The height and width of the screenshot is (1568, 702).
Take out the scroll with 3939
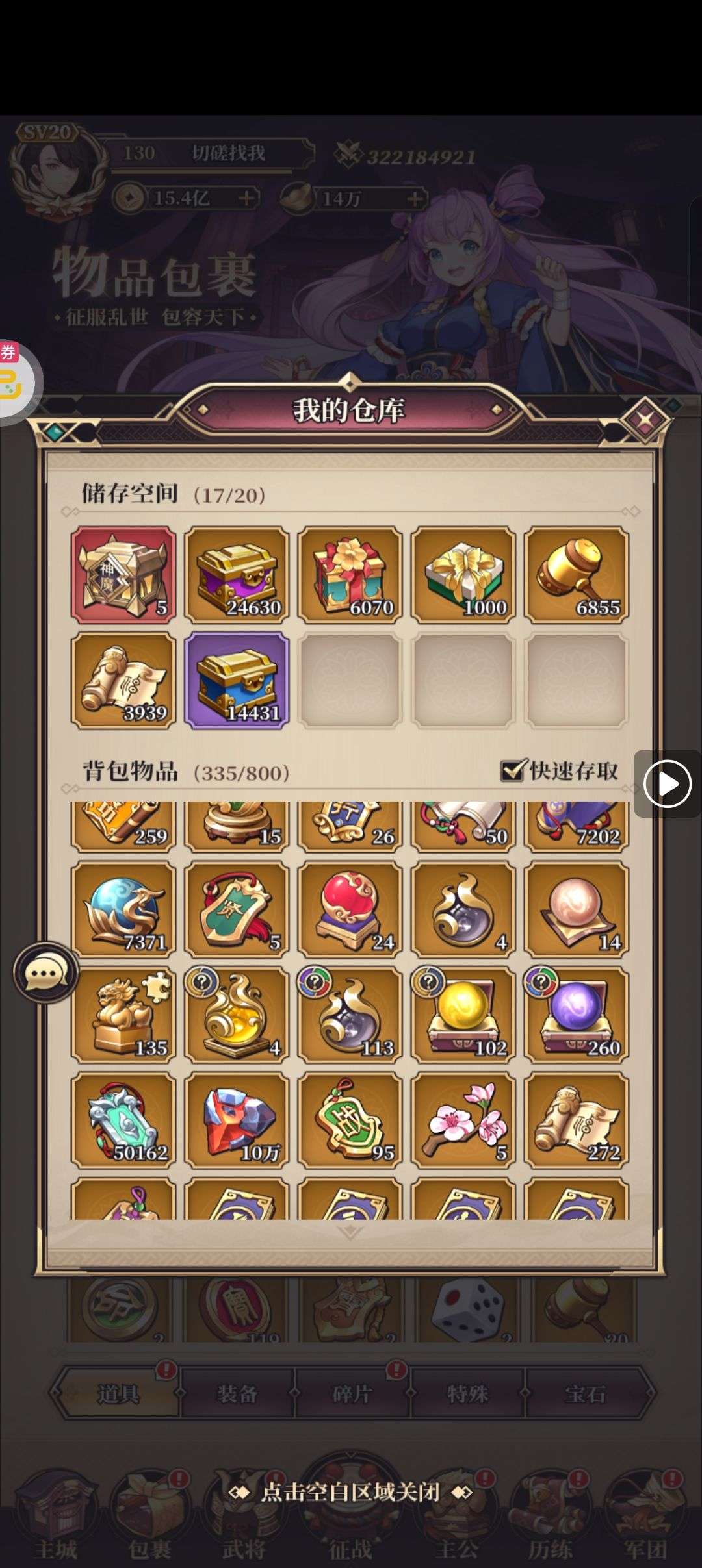[123, 681]
